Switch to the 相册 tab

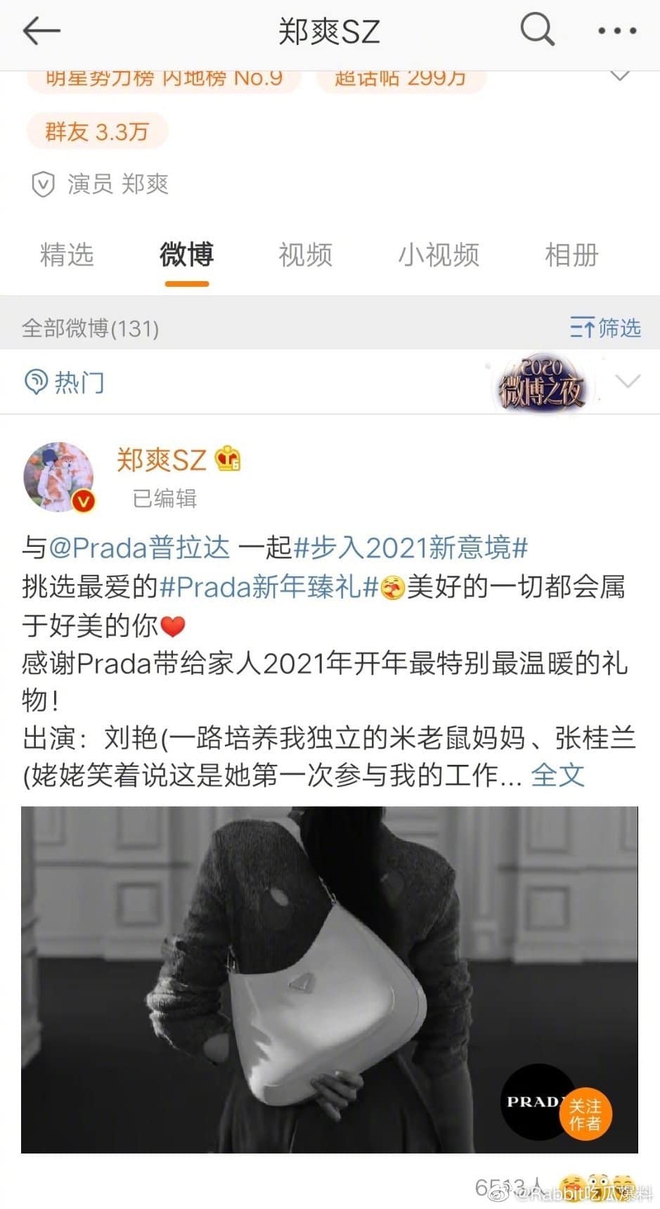[572, 255]
